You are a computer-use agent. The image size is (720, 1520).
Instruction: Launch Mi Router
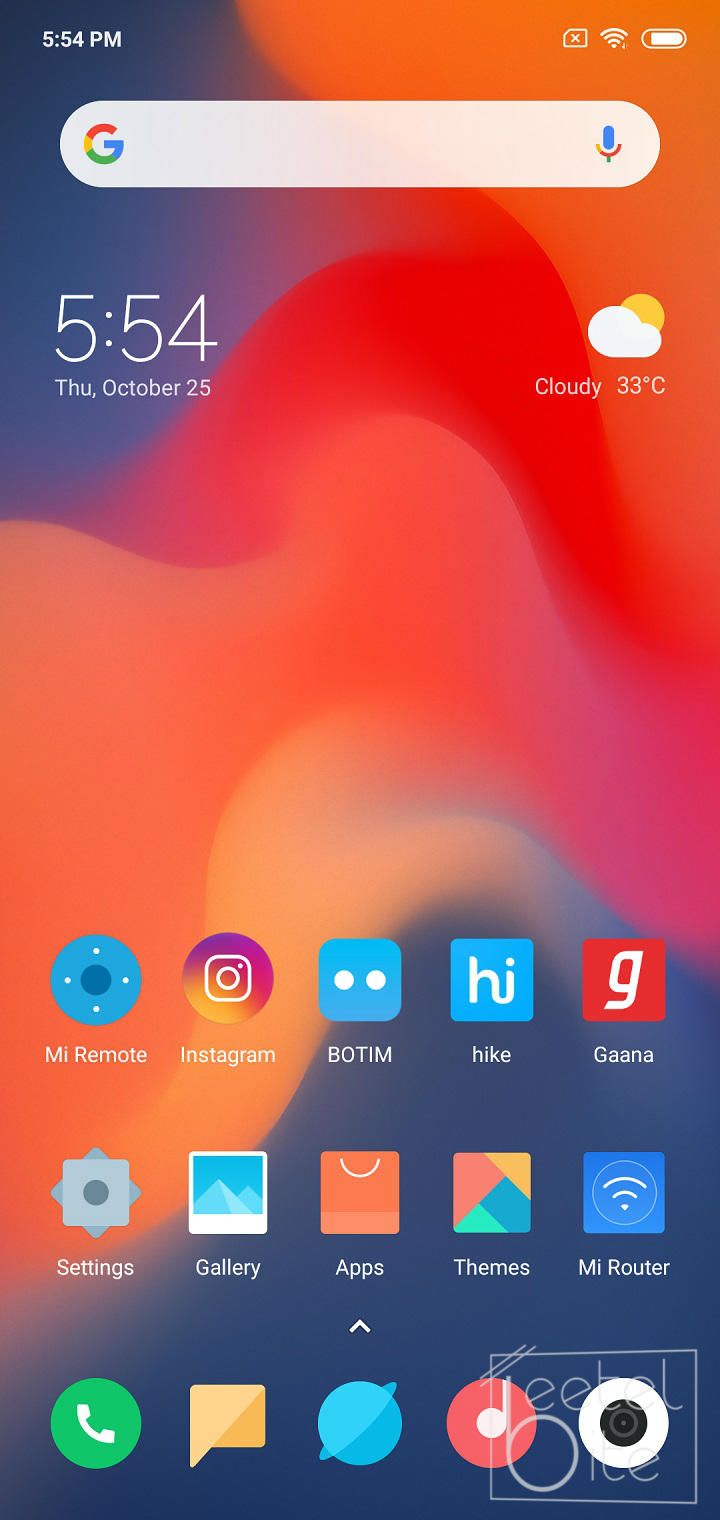point(624,1192)
